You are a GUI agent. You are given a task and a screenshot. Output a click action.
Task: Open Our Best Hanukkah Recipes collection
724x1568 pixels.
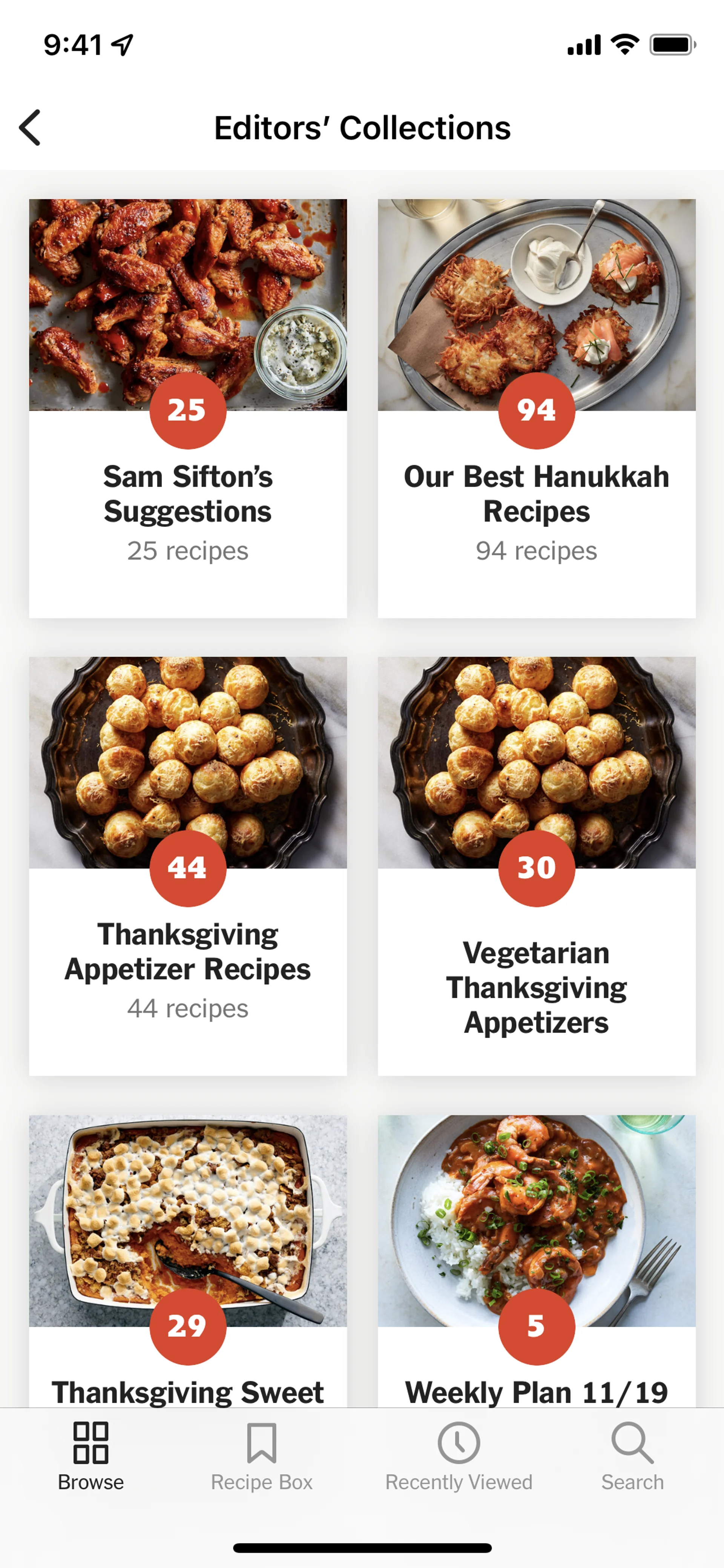tap(536, 408)
